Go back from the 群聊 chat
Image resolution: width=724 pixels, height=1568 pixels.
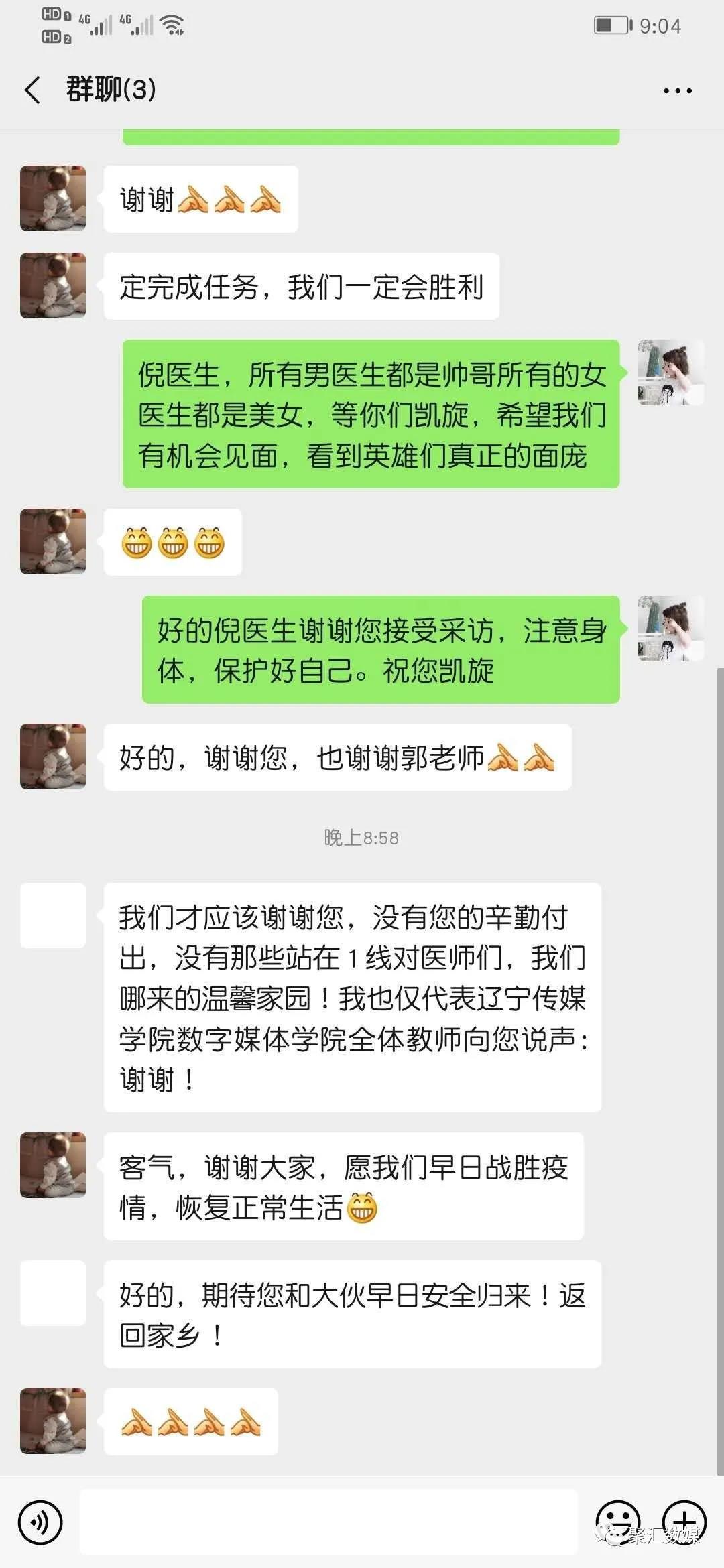(x=32, y=90)
